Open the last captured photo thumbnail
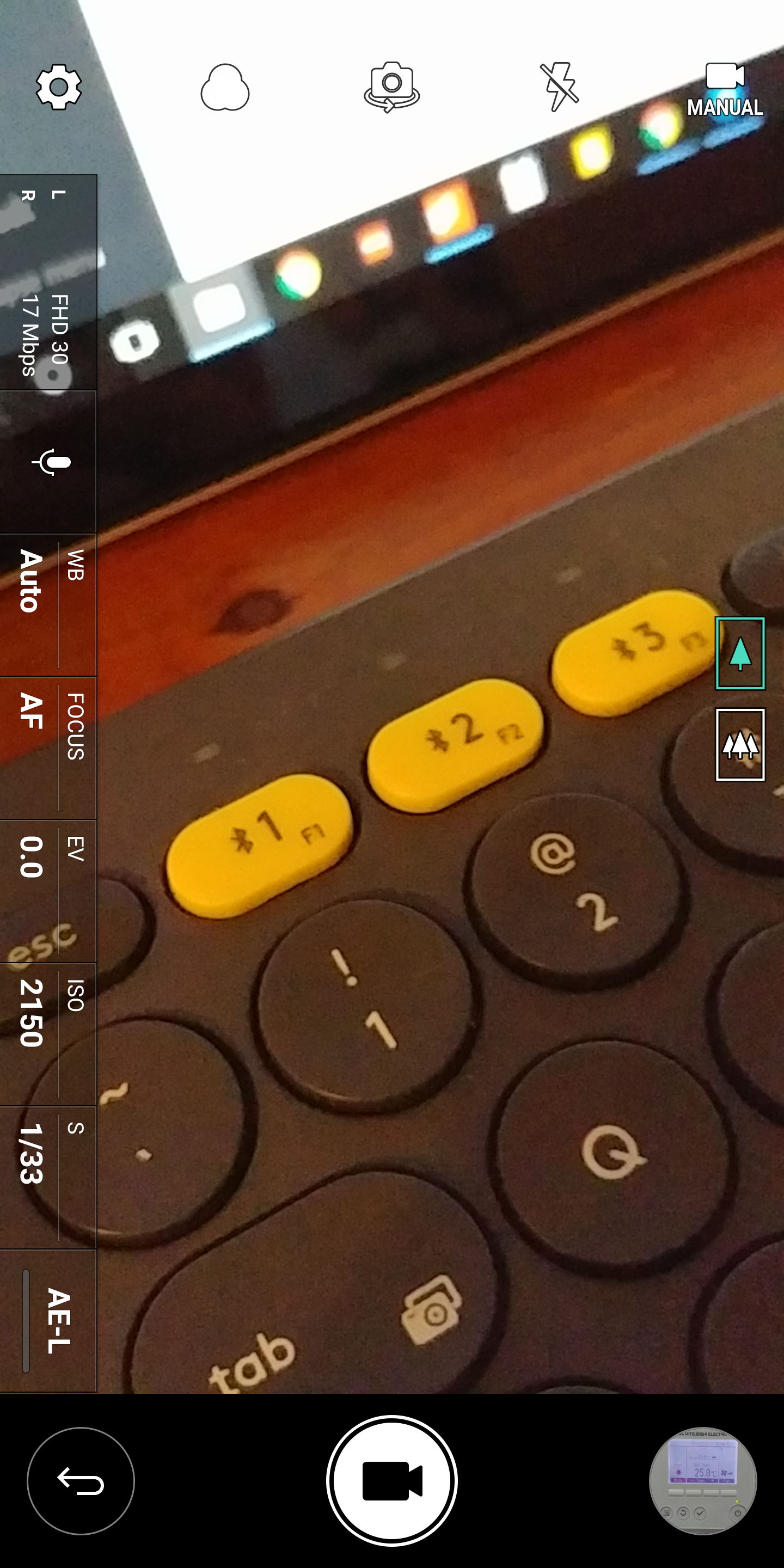 pyautogui.click(x=703, y=1481)
